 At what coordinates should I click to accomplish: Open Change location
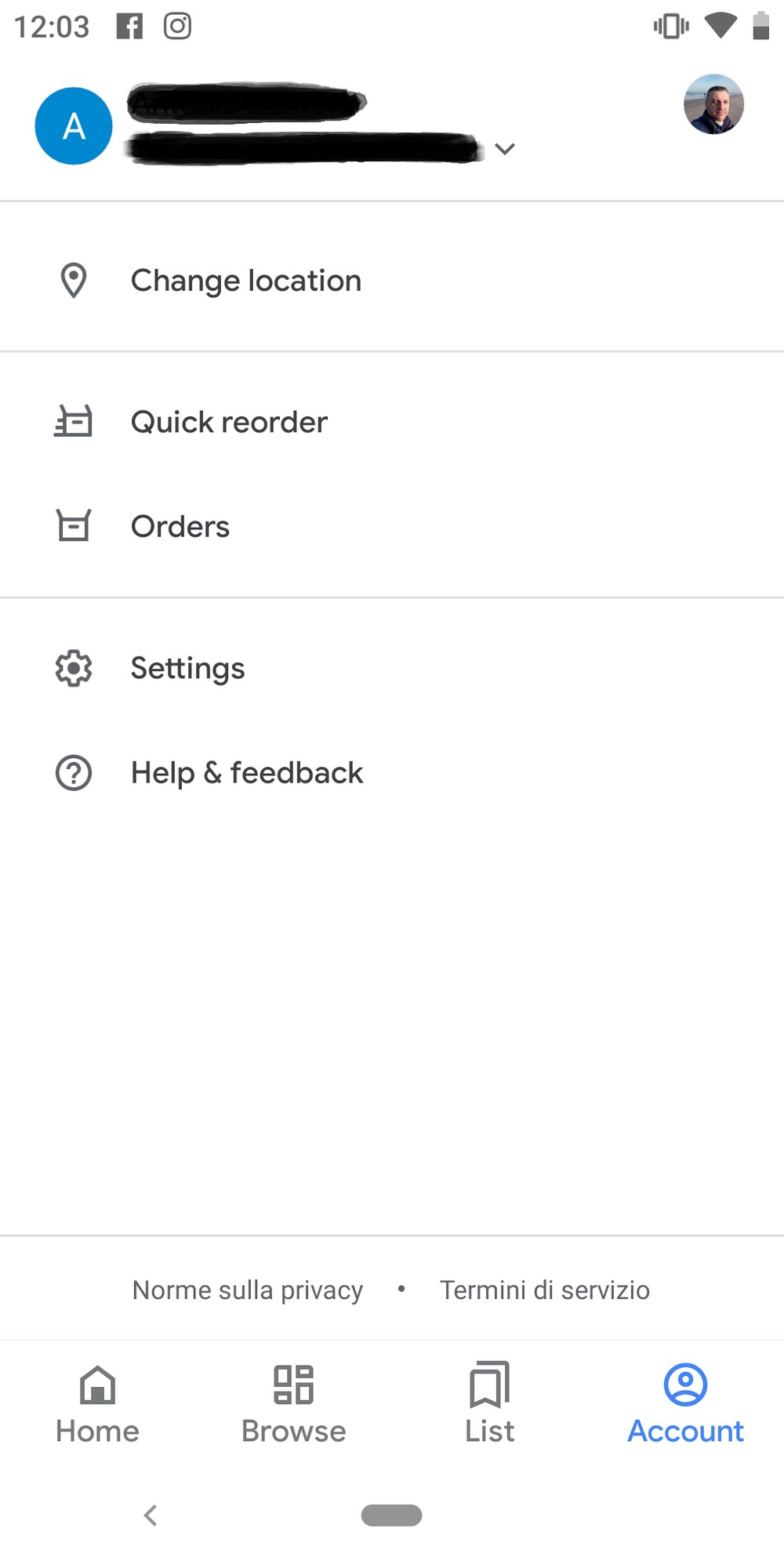[x=245, y=281]
